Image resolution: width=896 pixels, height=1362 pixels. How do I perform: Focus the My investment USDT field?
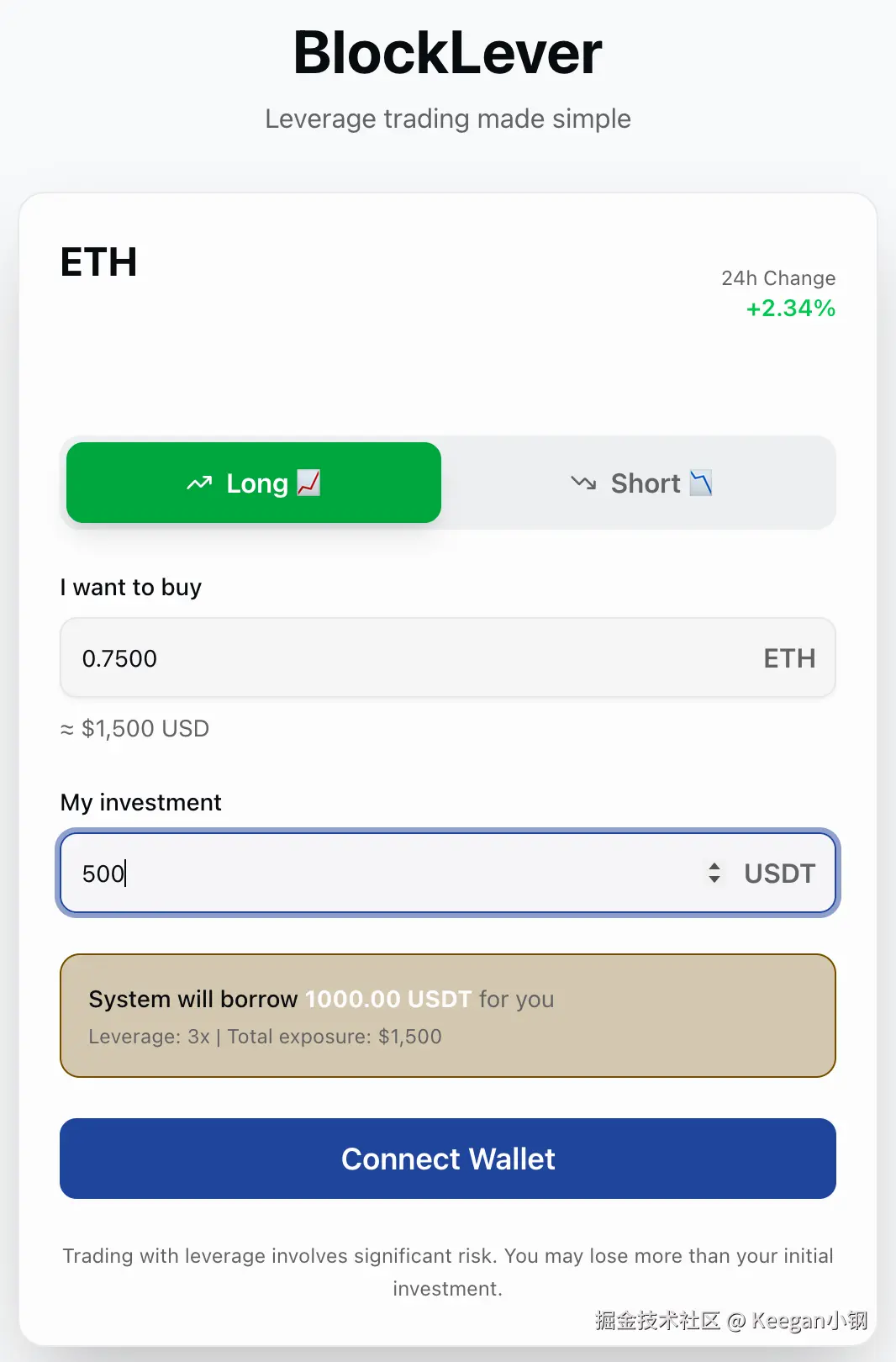point(378,874)
